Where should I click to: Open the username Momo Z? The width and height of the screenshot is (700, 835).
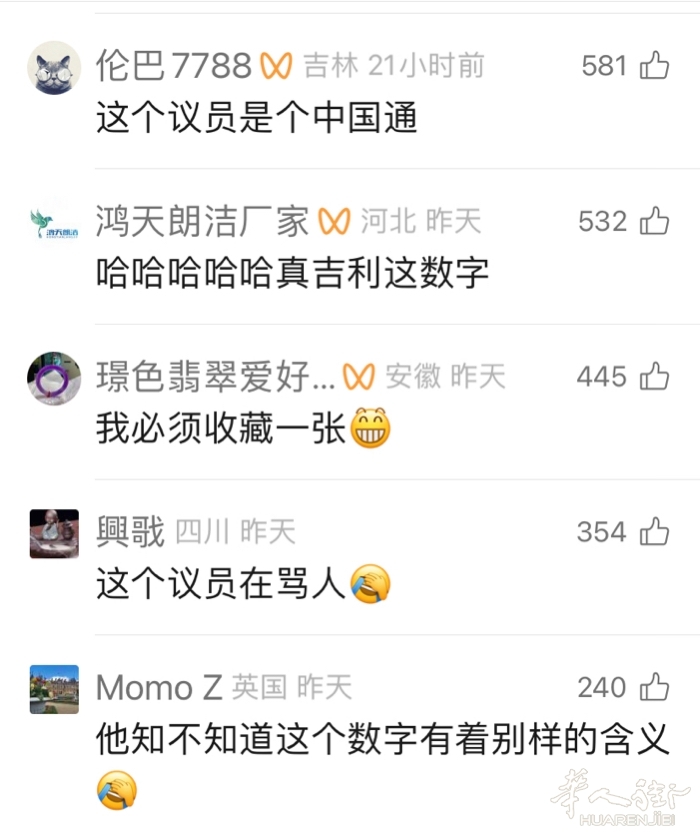click(158, 688)
